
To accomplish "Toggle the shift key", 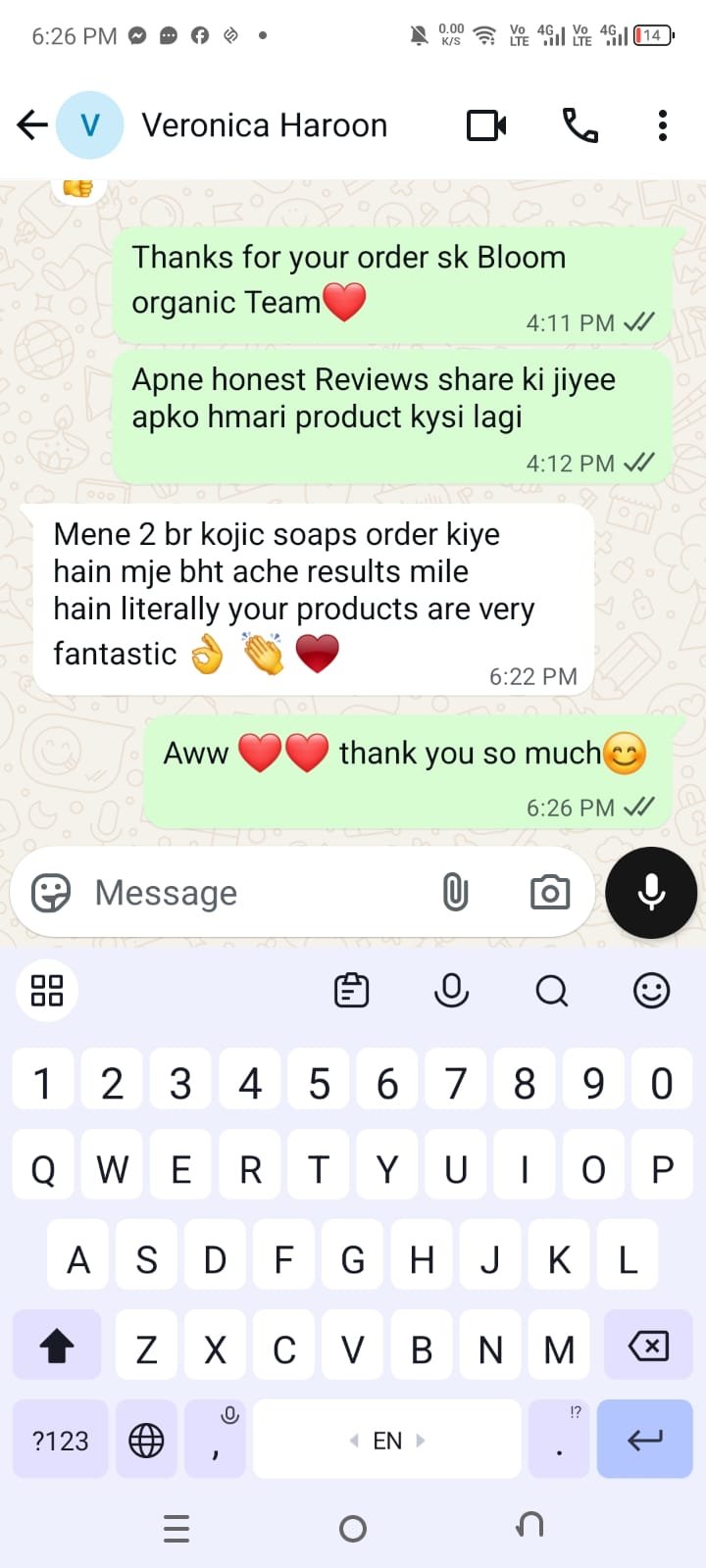I will pos(57,1347).
